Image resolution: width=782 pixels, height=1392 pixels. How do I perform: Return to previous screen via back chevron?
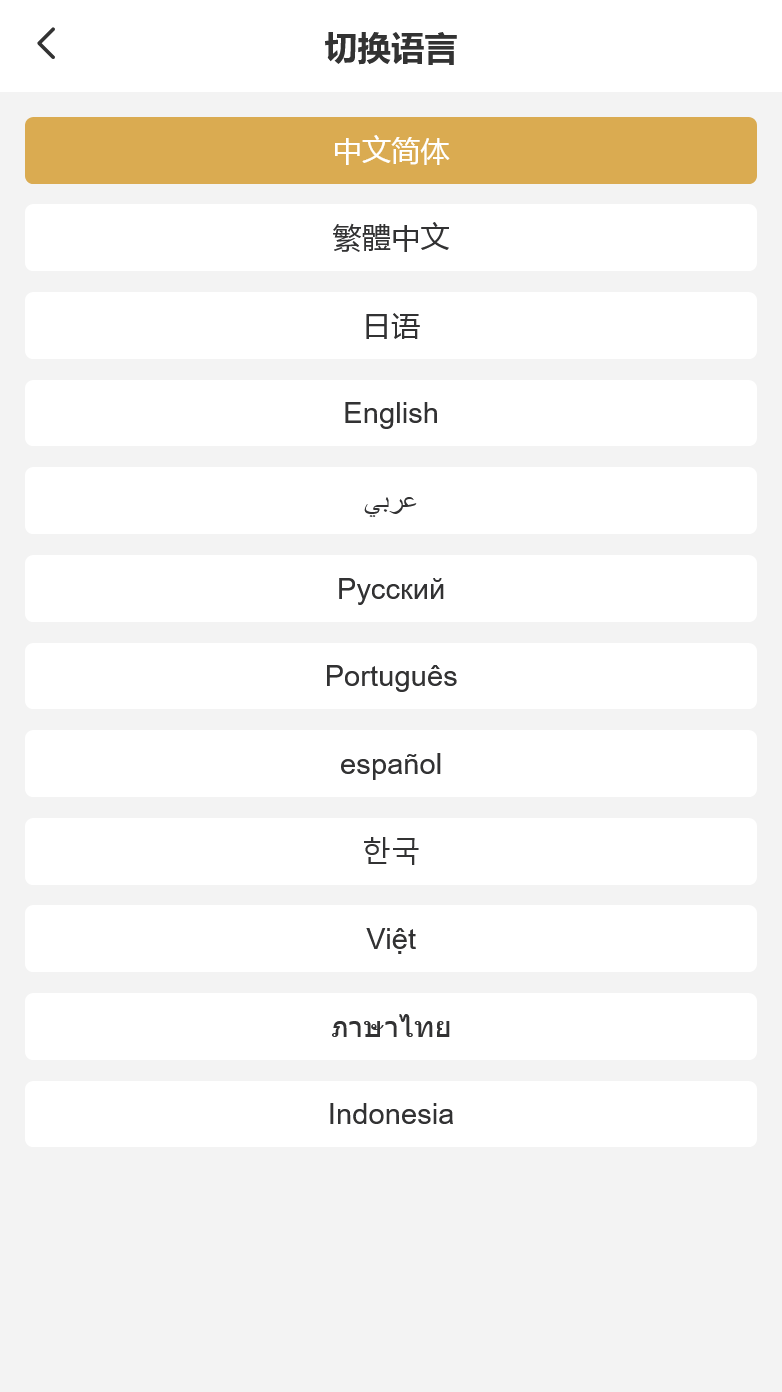pyautogui.click(x=46, y=44)
